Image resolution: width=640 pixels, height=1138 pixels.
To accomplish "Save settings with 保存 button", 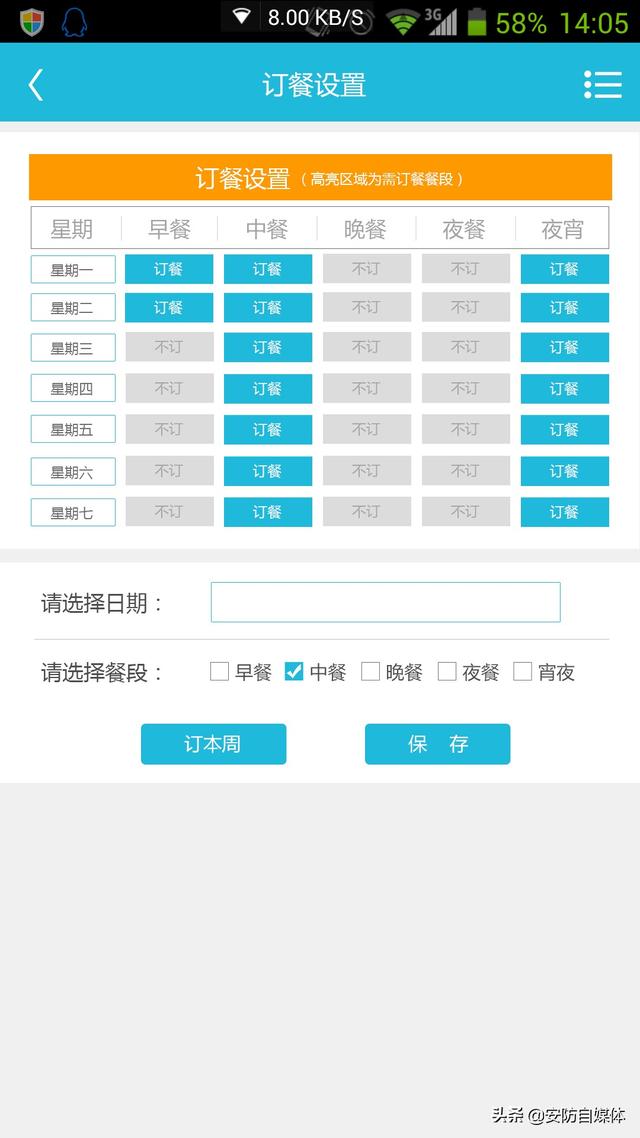I will pos(437,744).
